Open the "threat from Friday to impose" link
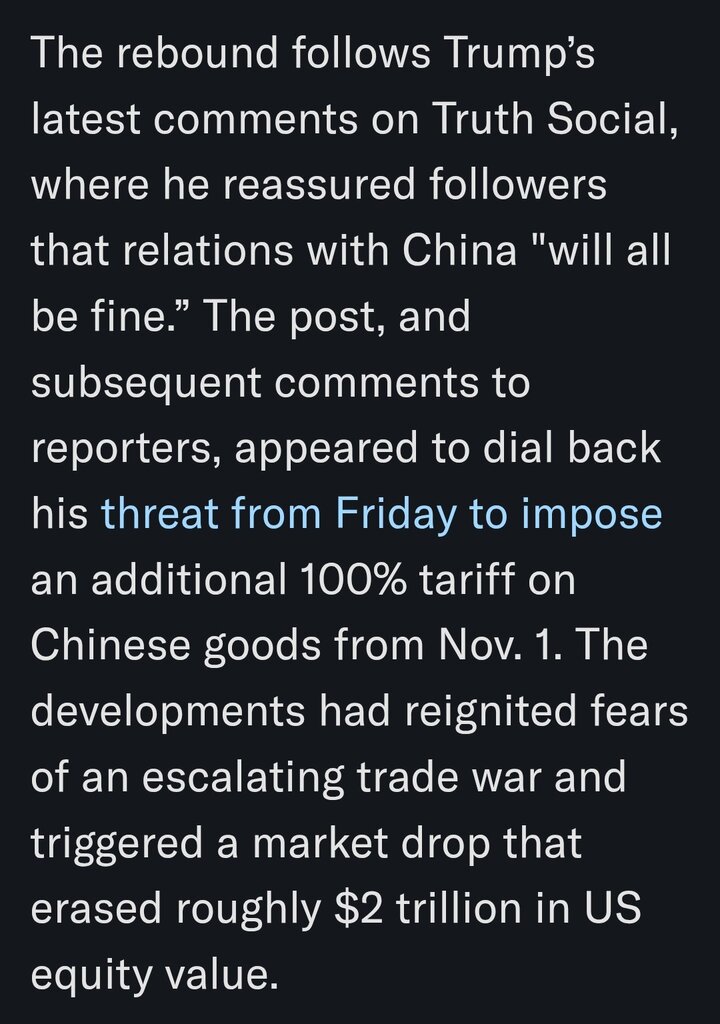This screenshot has width=720, height=1024. pos(381,514)
